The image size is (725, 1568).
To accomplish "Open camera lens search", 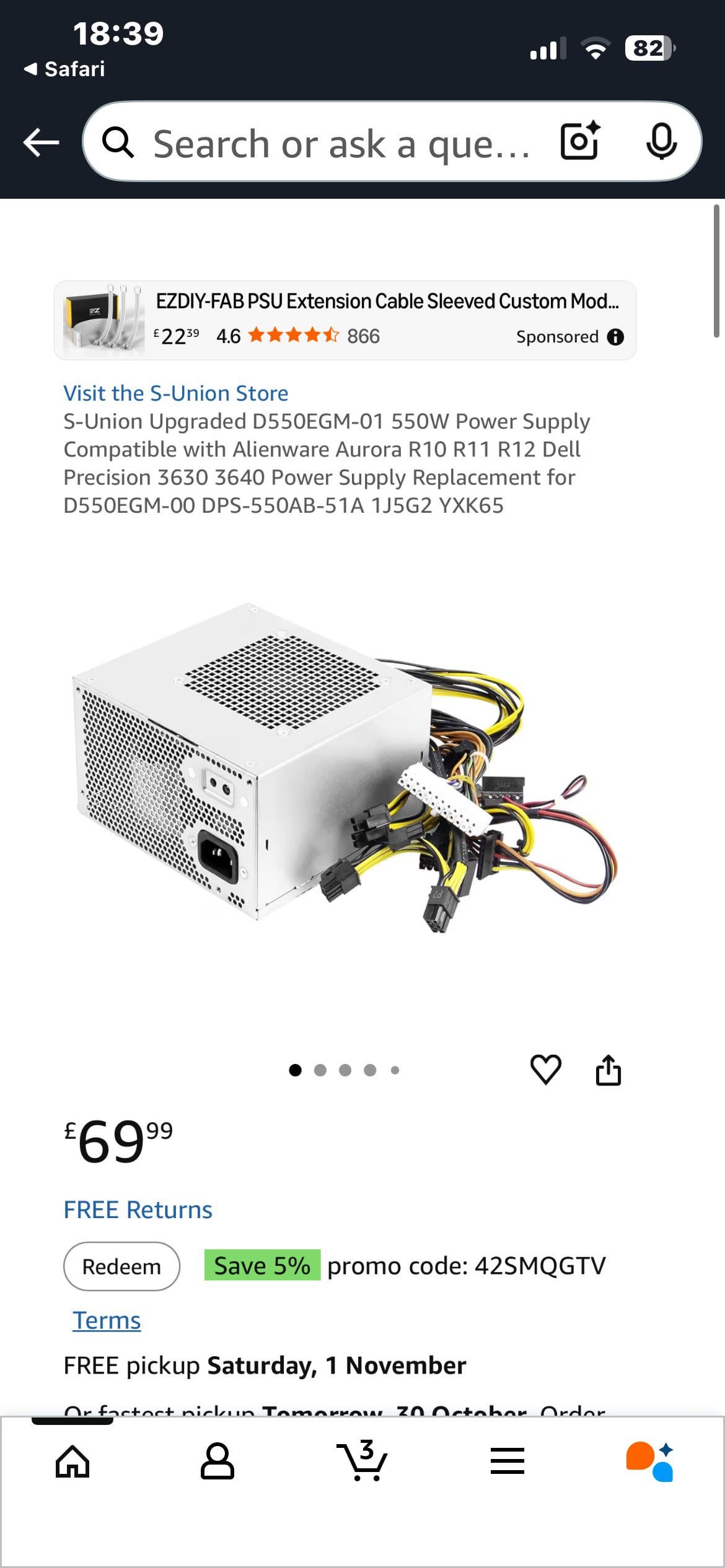I will [580, 141].
